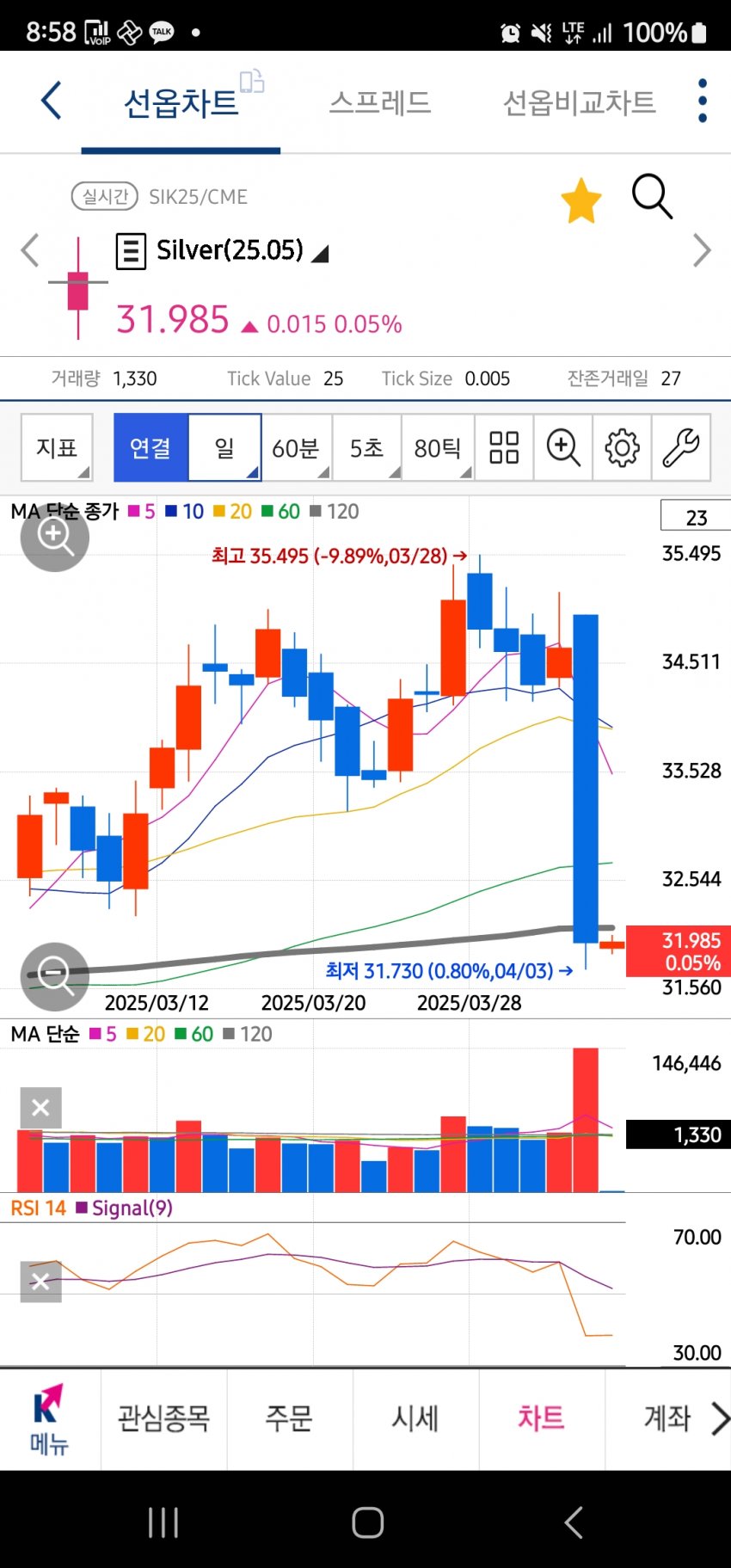The height and width of the screenshot is (1568, 731).
Task: Go back with the top-left arrow
Action: pos(52,101)
